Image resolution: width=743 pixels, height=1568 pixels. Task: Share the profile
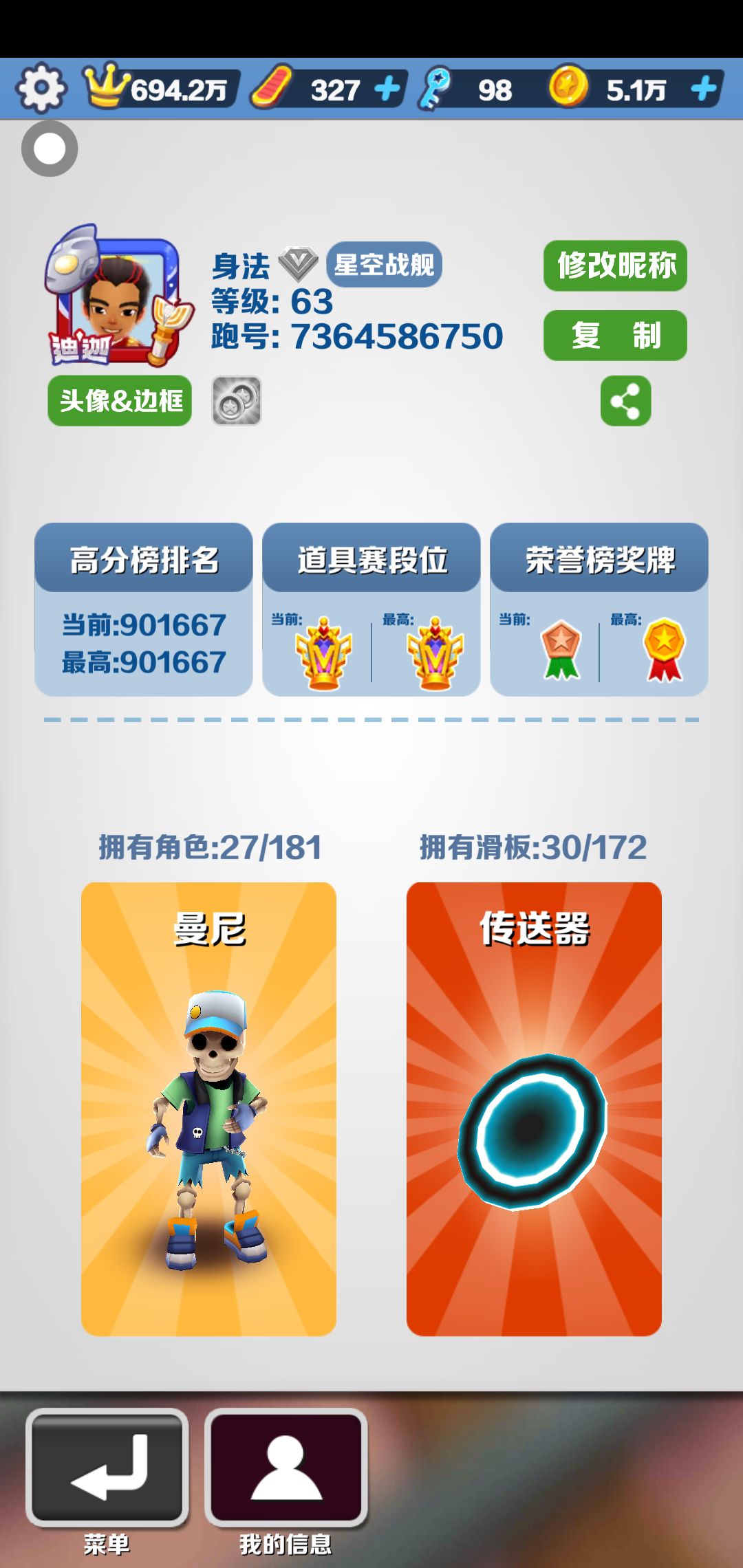[x=625, y=401]
